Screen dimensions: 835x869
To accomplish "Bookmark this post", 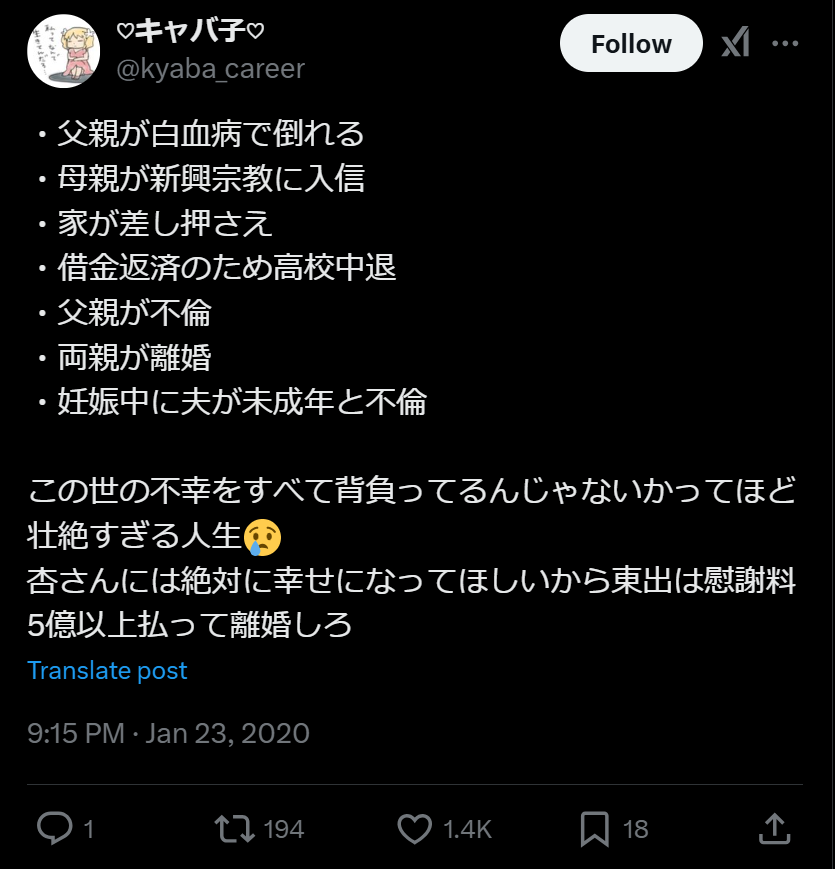I will 594,828.
